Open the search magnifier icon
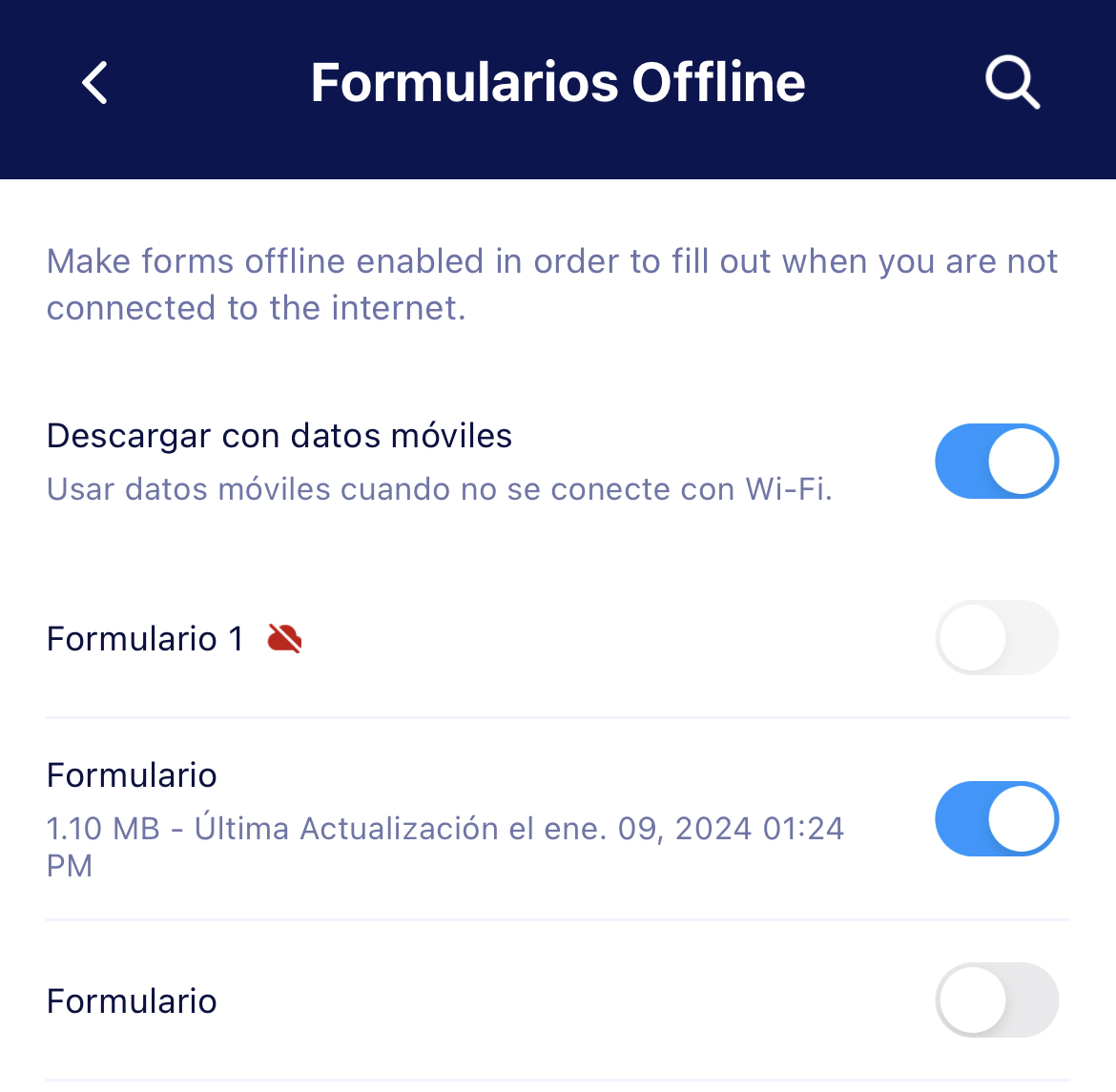This screenshot has height=1092, width=1116. pos(1011,83)
